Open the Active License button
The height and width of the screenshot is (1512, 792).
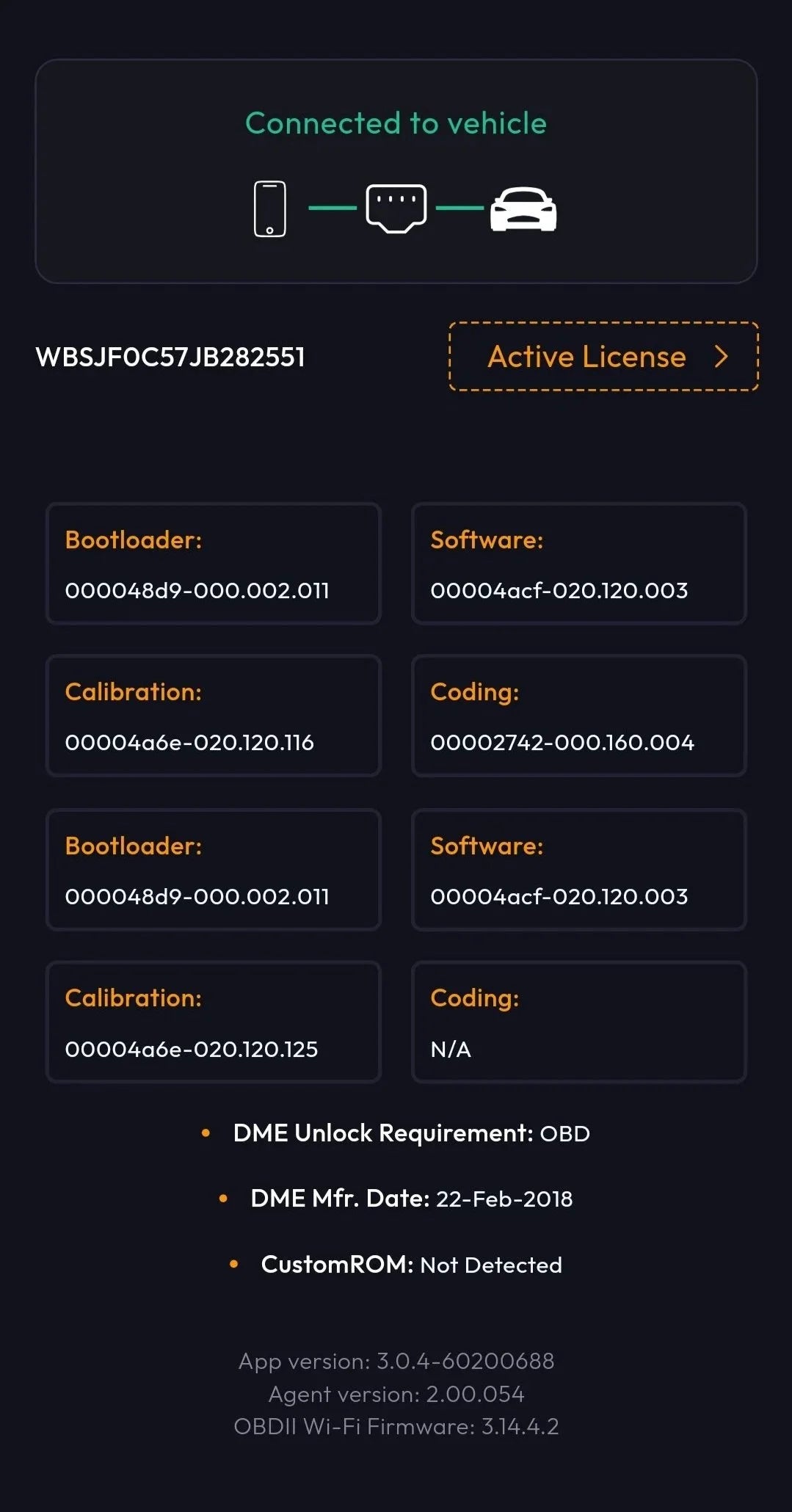(x=603, y=357)
